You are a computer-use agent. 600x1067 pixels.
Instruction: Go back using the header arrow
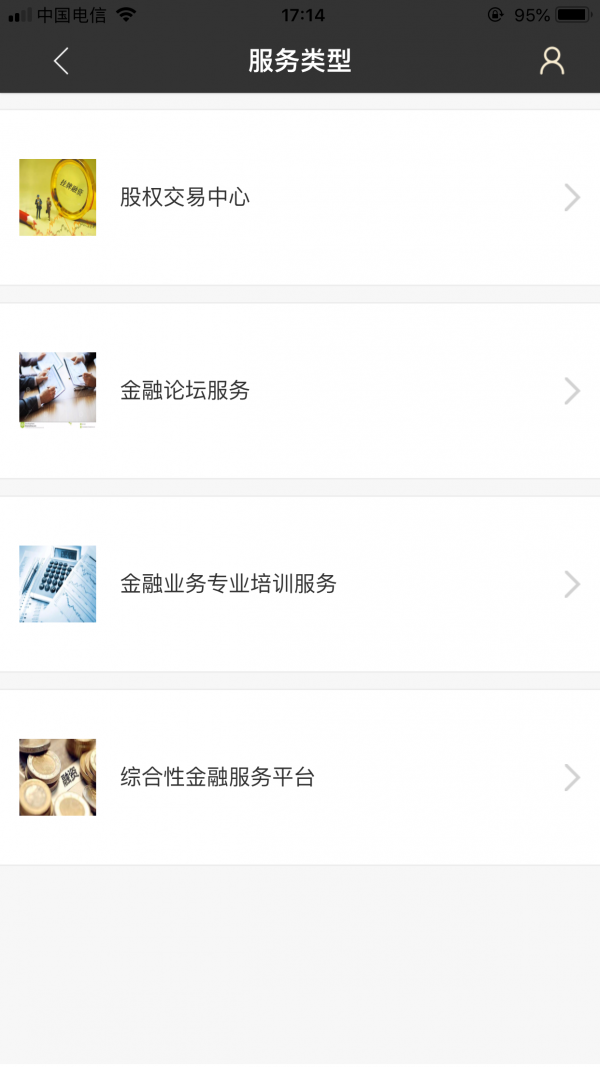point(61,61)
